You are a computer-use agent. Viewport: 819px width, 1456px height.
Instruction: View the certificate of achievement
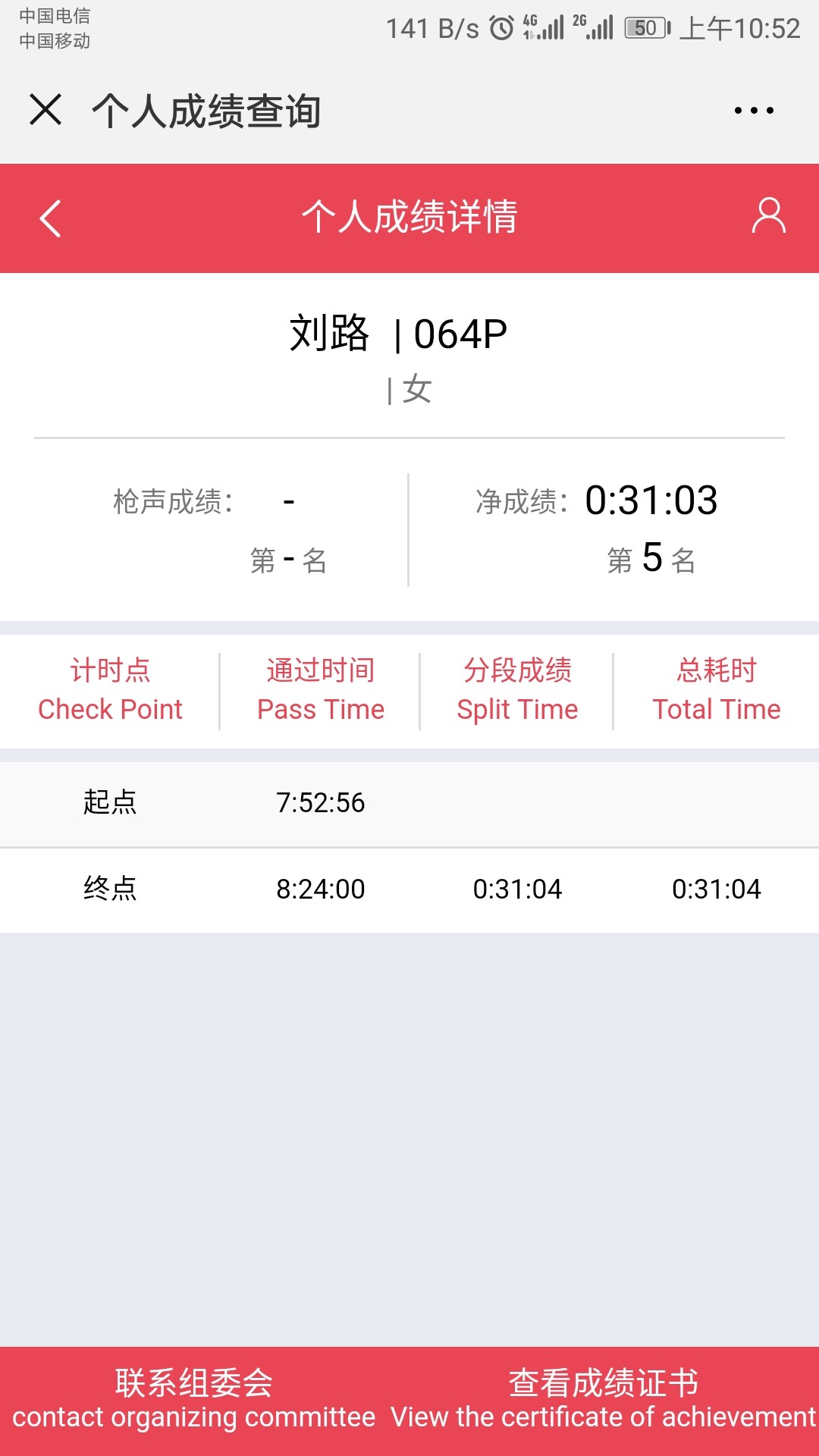[x=604, y=1400]
